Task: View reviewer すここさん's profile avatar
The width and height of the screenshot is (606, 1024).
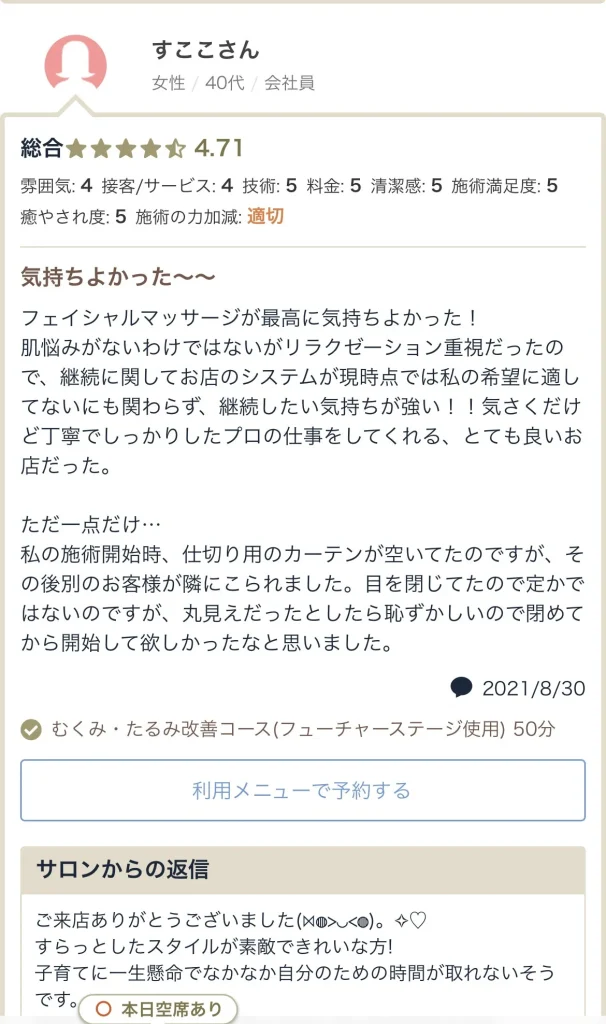Action: click(x=76, y=65)
